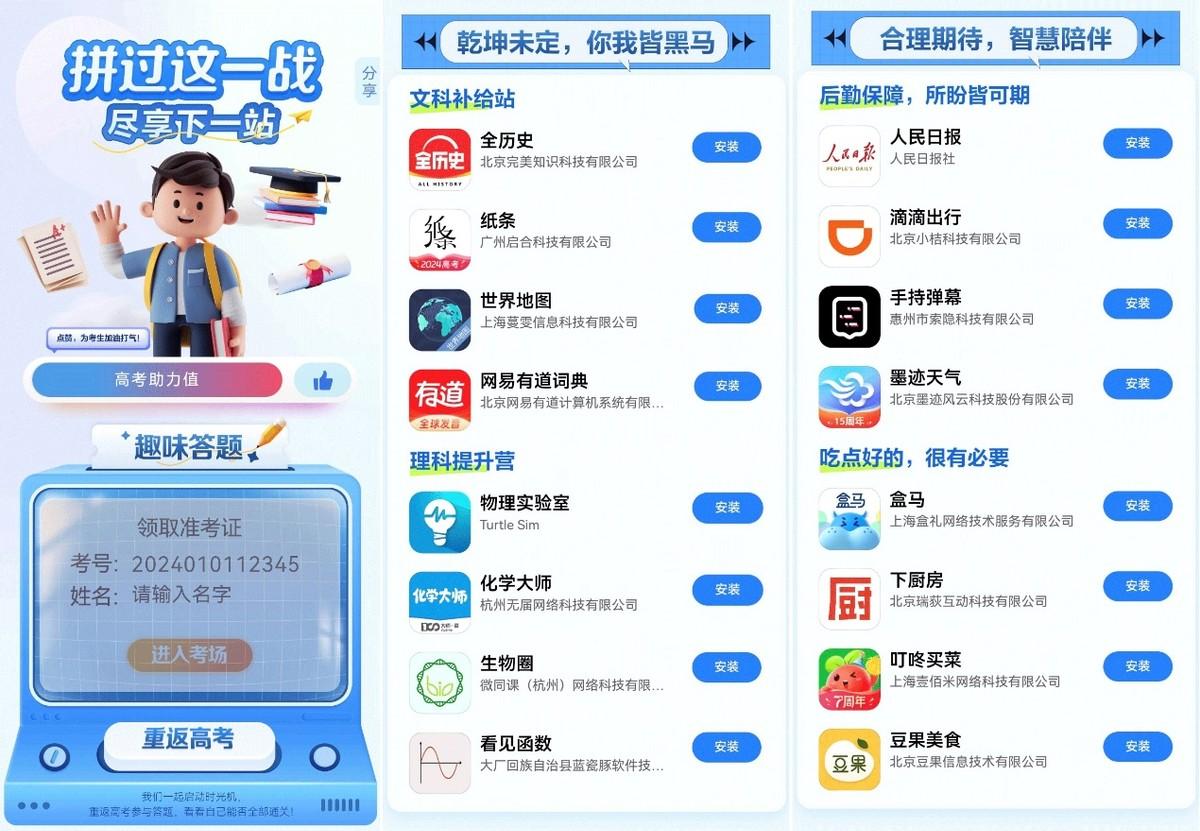
Task: Tap 进入考场 button
Action: (x=189, y=655)
